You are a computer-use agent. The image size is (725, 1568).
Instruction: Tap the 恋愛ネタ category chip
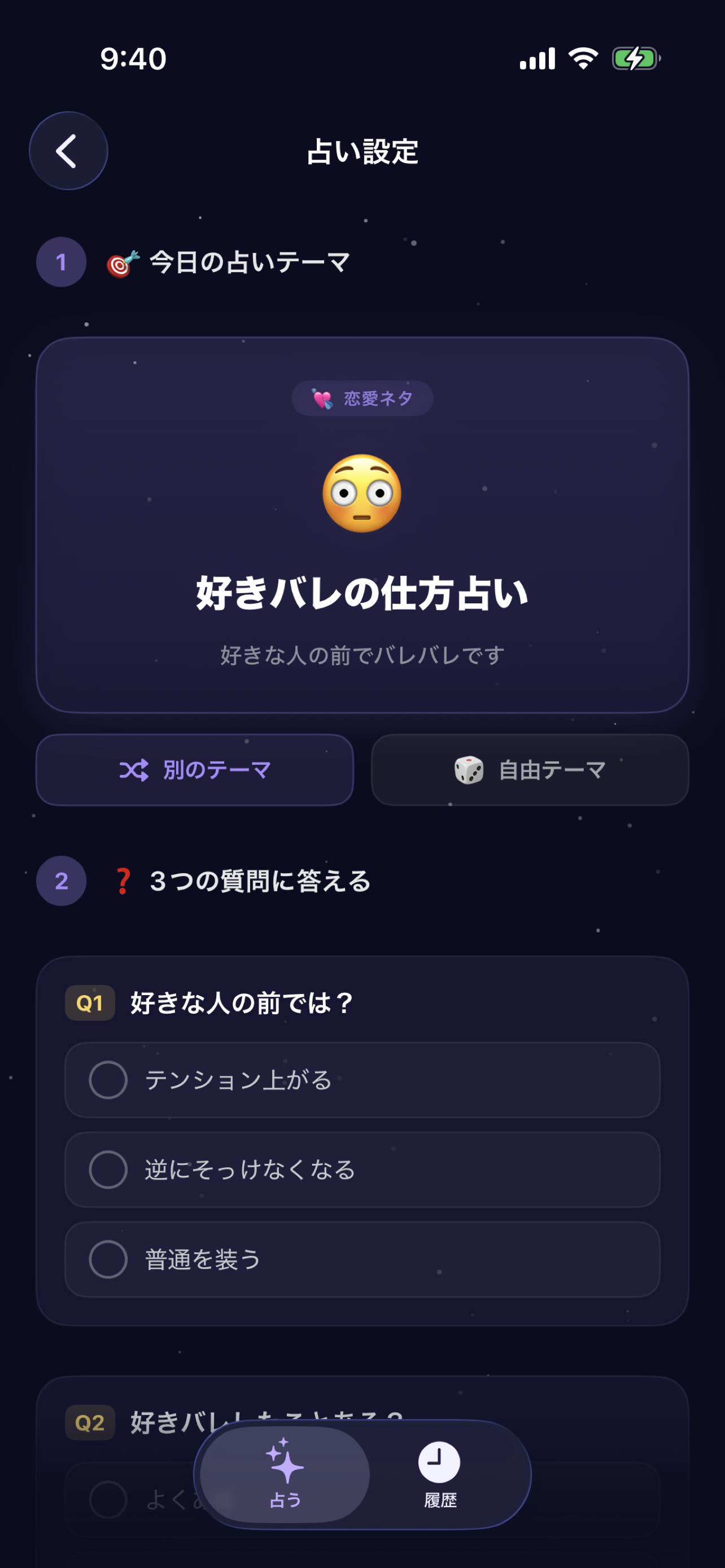tap(362, 397)
